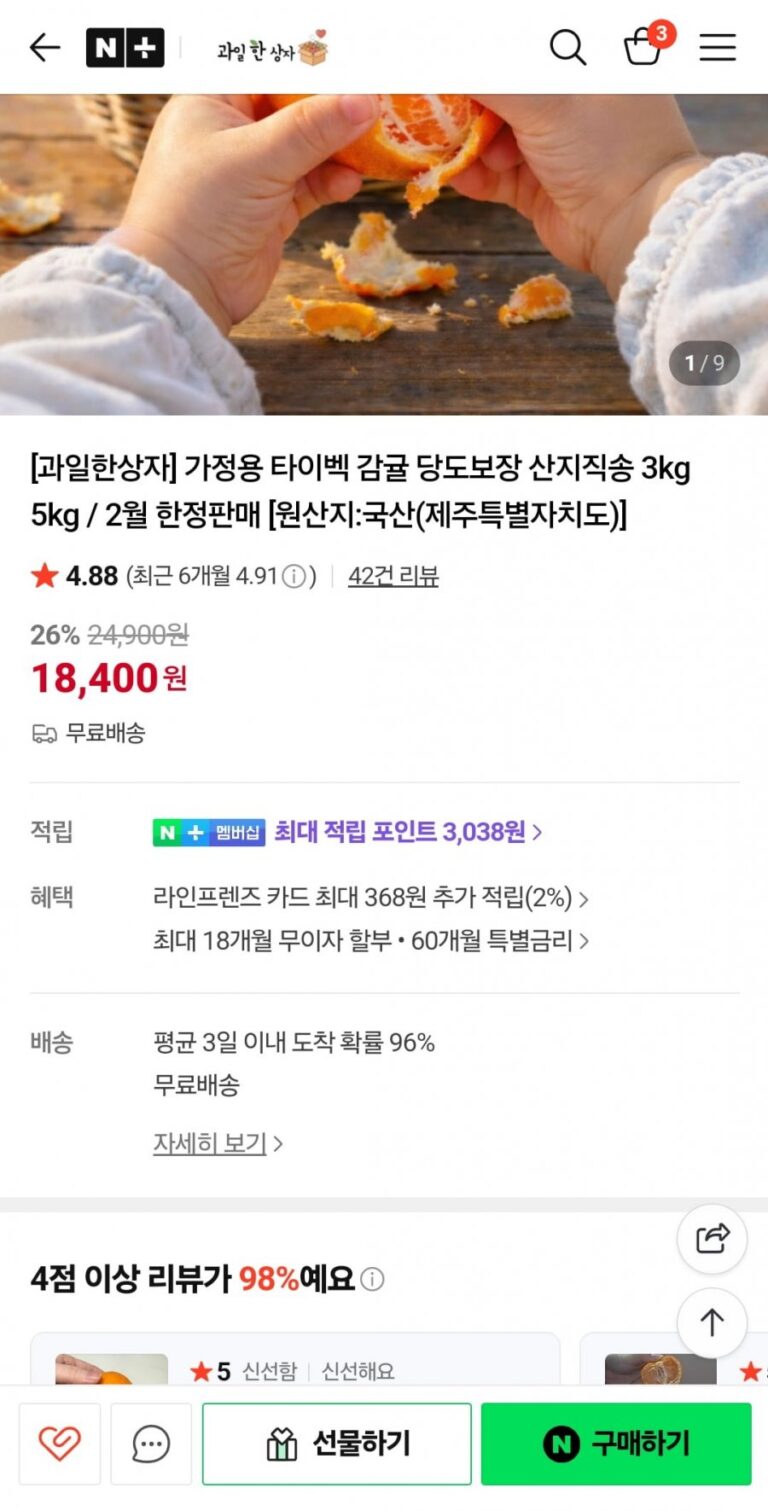This screenshot has width=768, height=1511.
Task: Share this product
Action: pyautogui.click(x=712, y=1239)
